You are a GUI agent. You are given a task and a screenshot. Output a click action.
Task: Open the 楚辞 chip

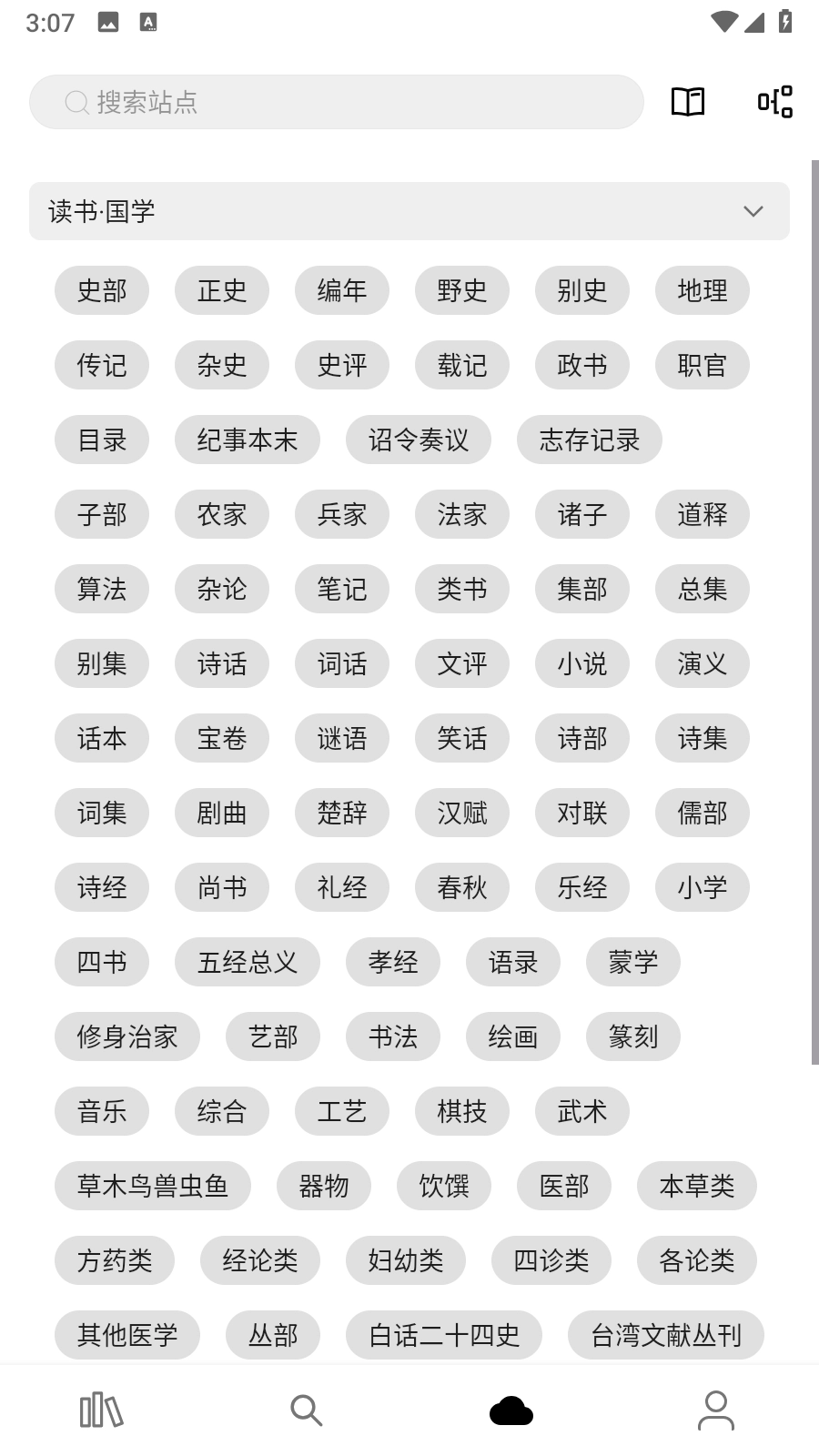tap(341, 814)
